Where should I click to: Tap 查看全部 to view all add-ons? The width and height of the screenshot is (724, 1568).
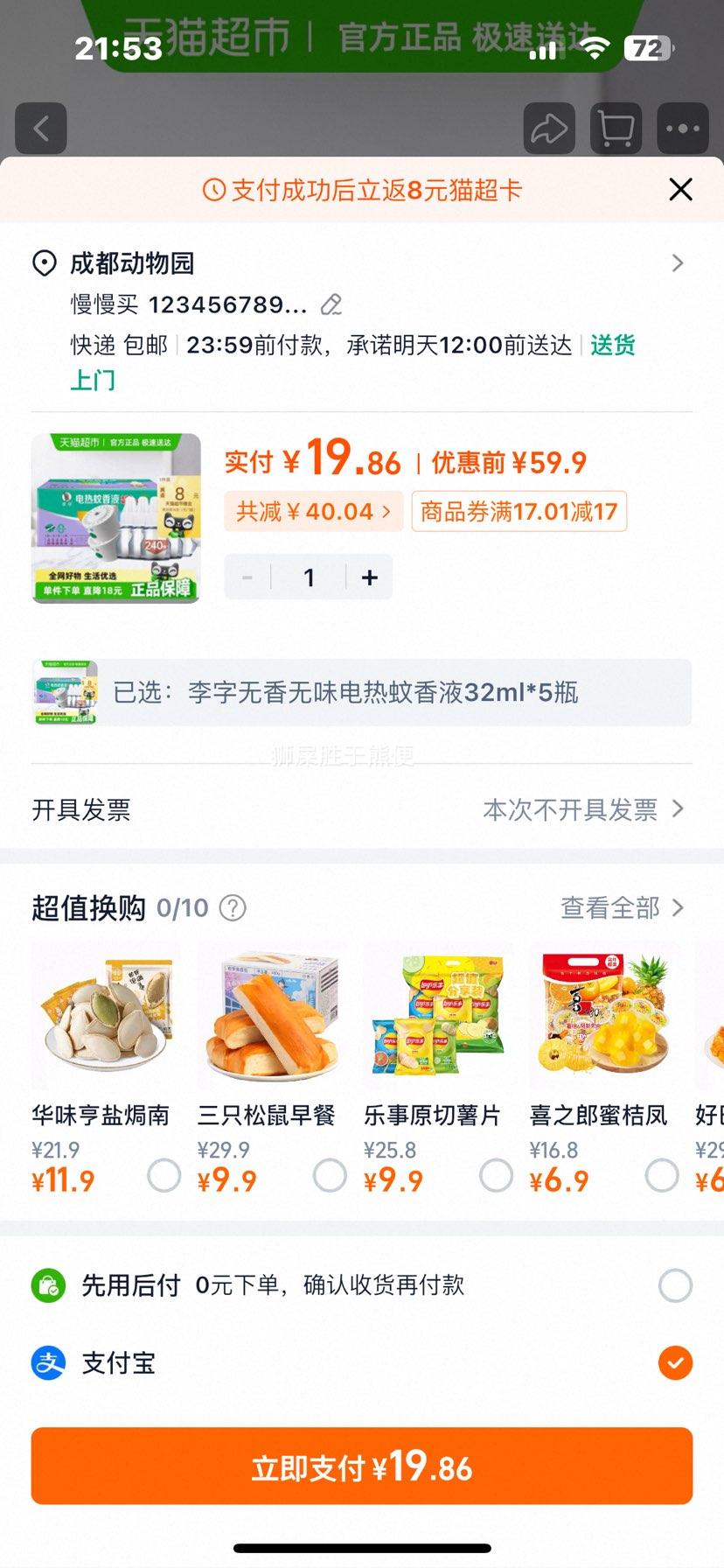pyautogui.click(x=621, y=908)
